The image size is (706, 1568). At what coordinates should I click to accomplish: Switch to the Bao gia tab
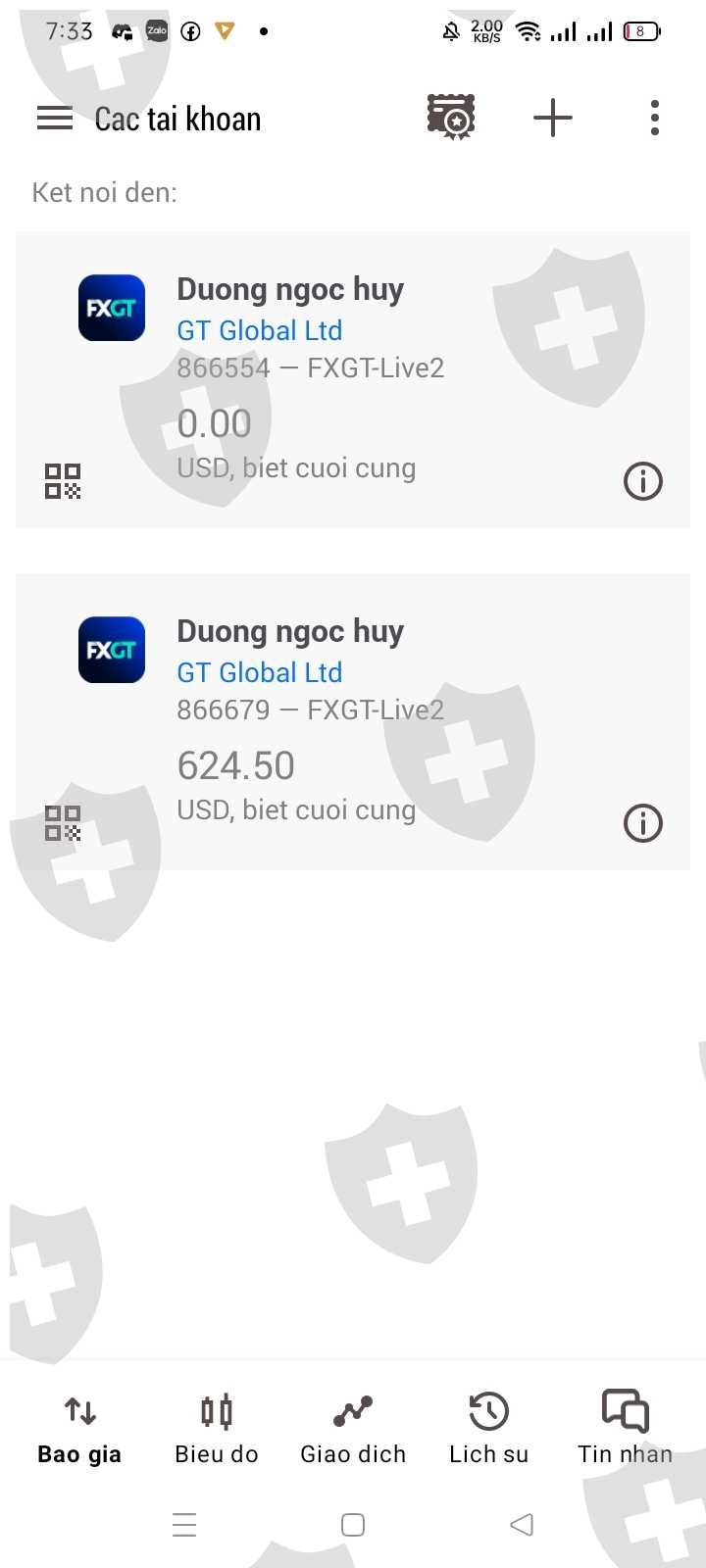pos(79,1429)
